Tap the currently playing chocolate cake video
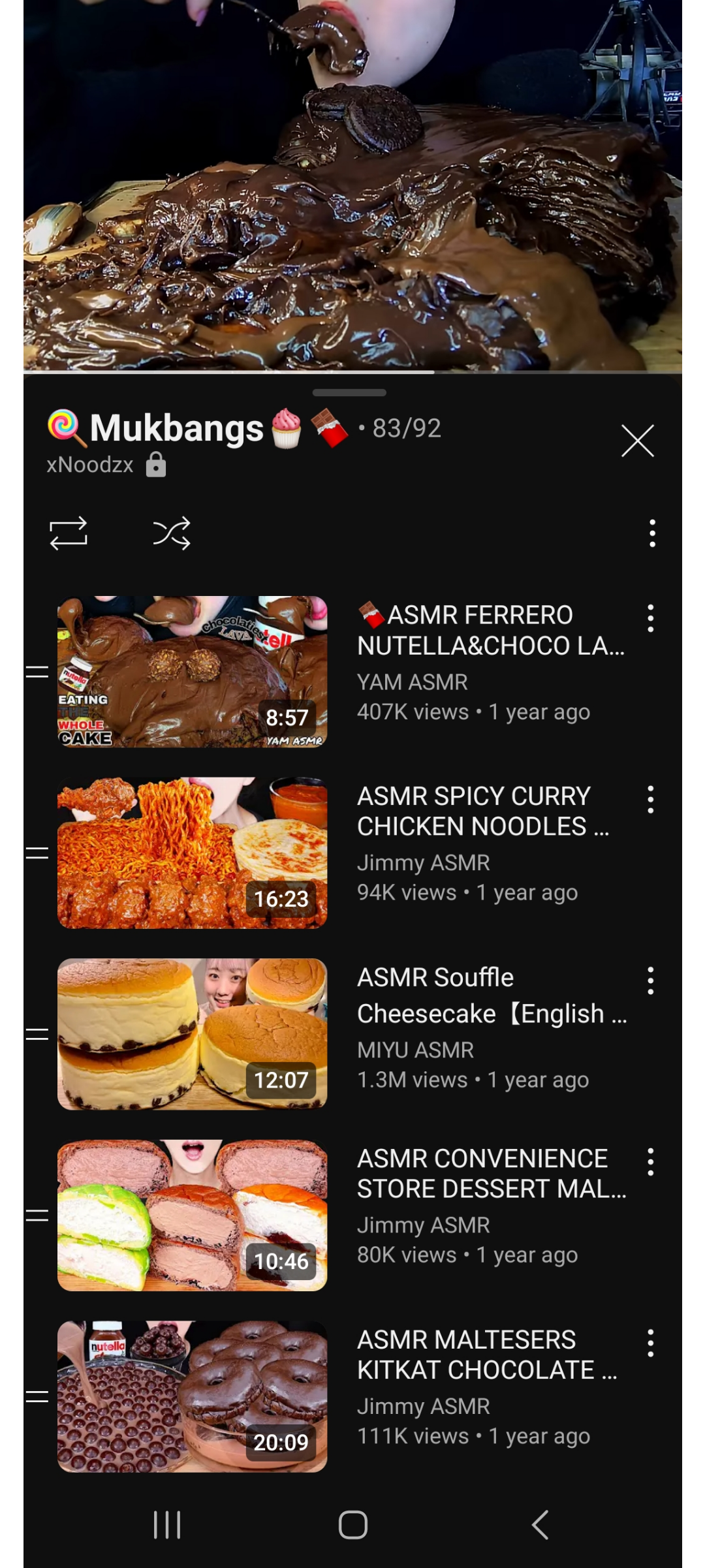 [x=352, y=186]
